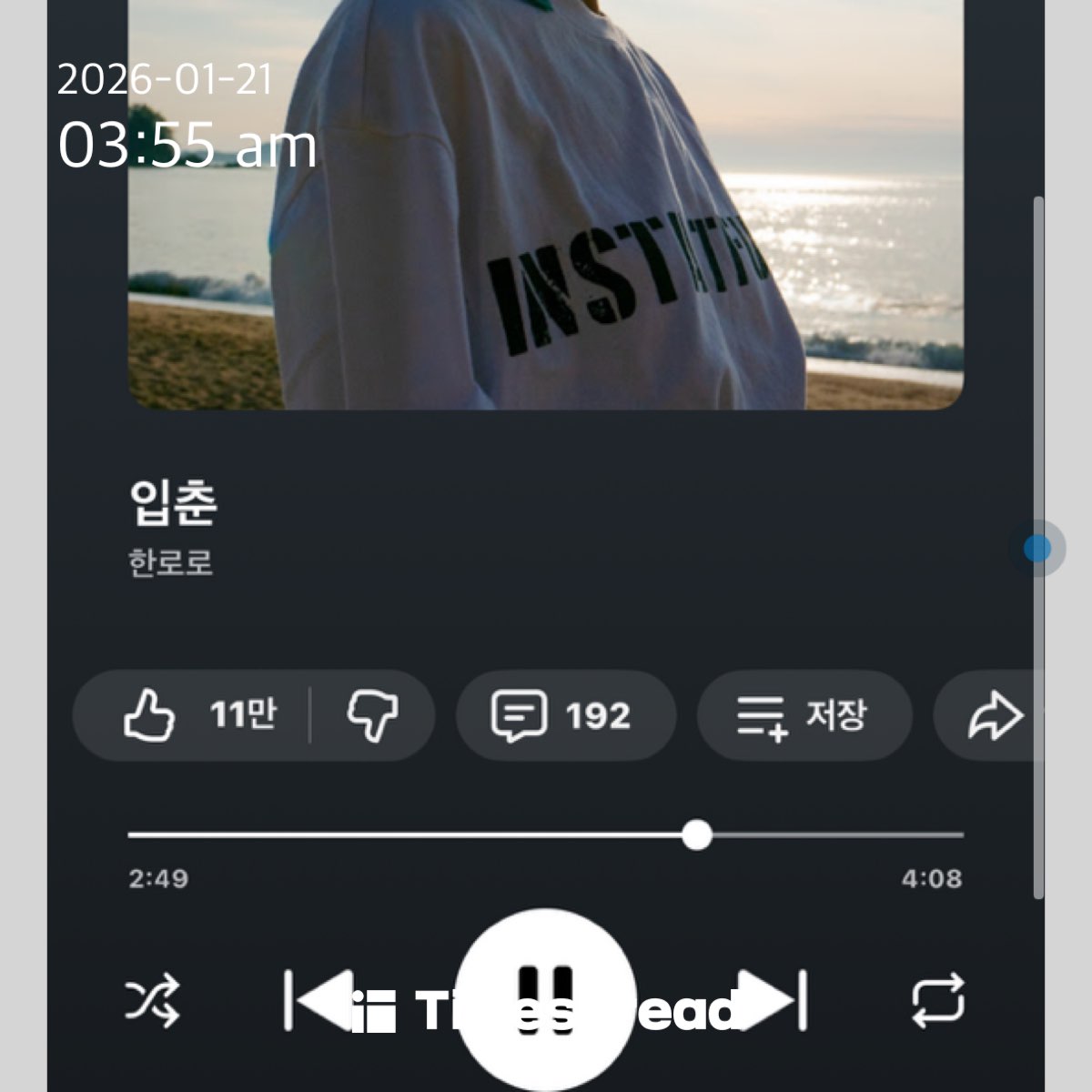Save song with the 저장 button
This screenshot has width=1092, height=1092.
click(804, 715)
